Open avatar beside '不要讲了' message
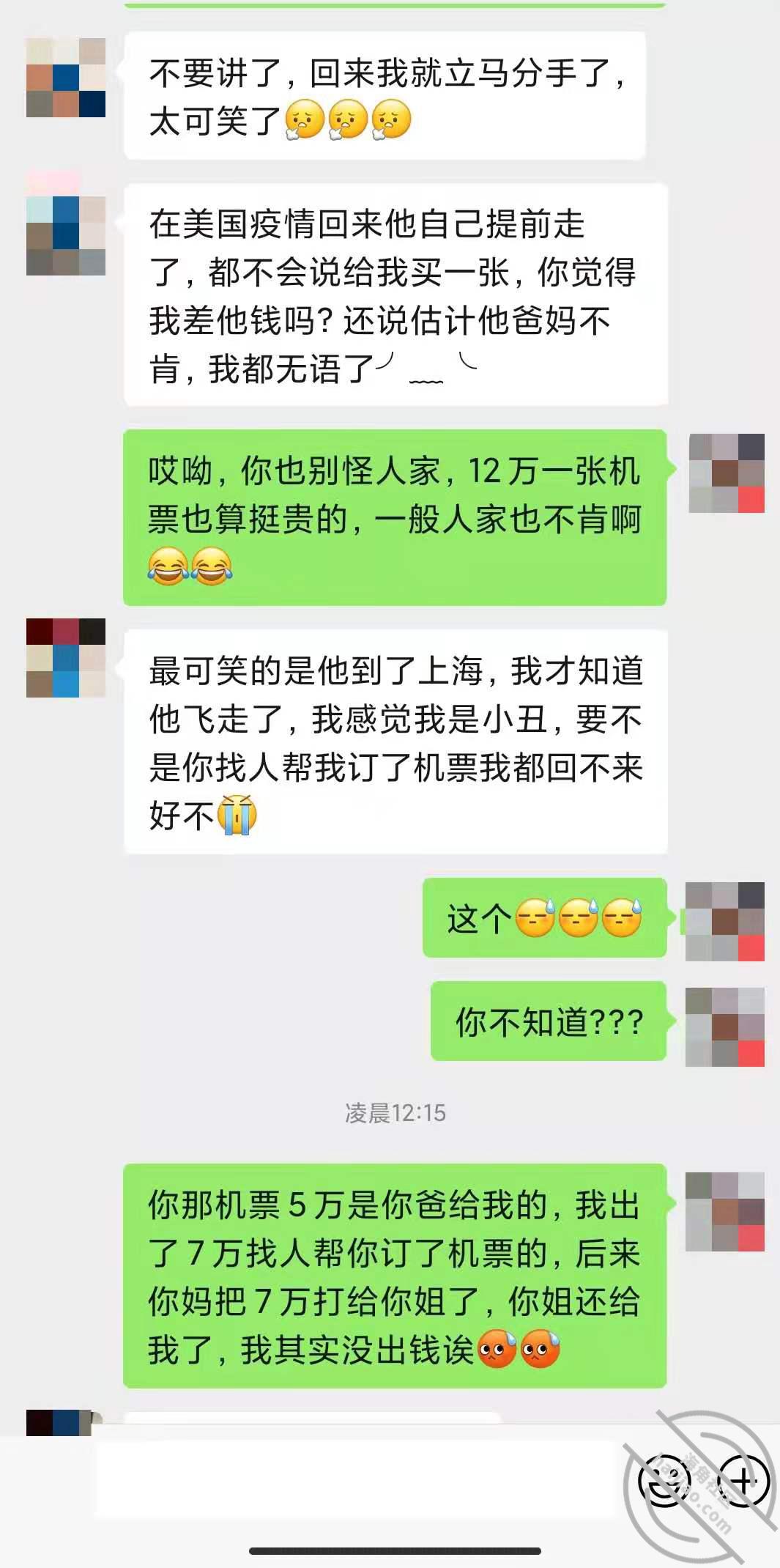This screenshot has width=780, height=1568. pyautogui.click(x=66, y=78)
